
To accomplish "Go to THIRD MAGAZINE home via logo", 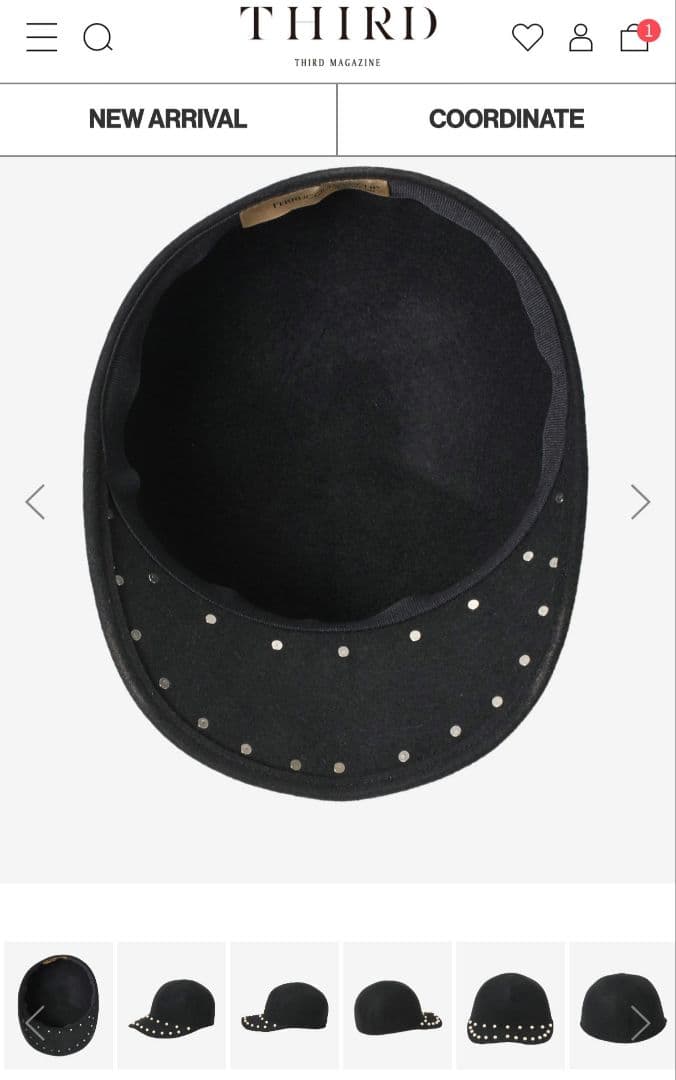I will 338,36.
